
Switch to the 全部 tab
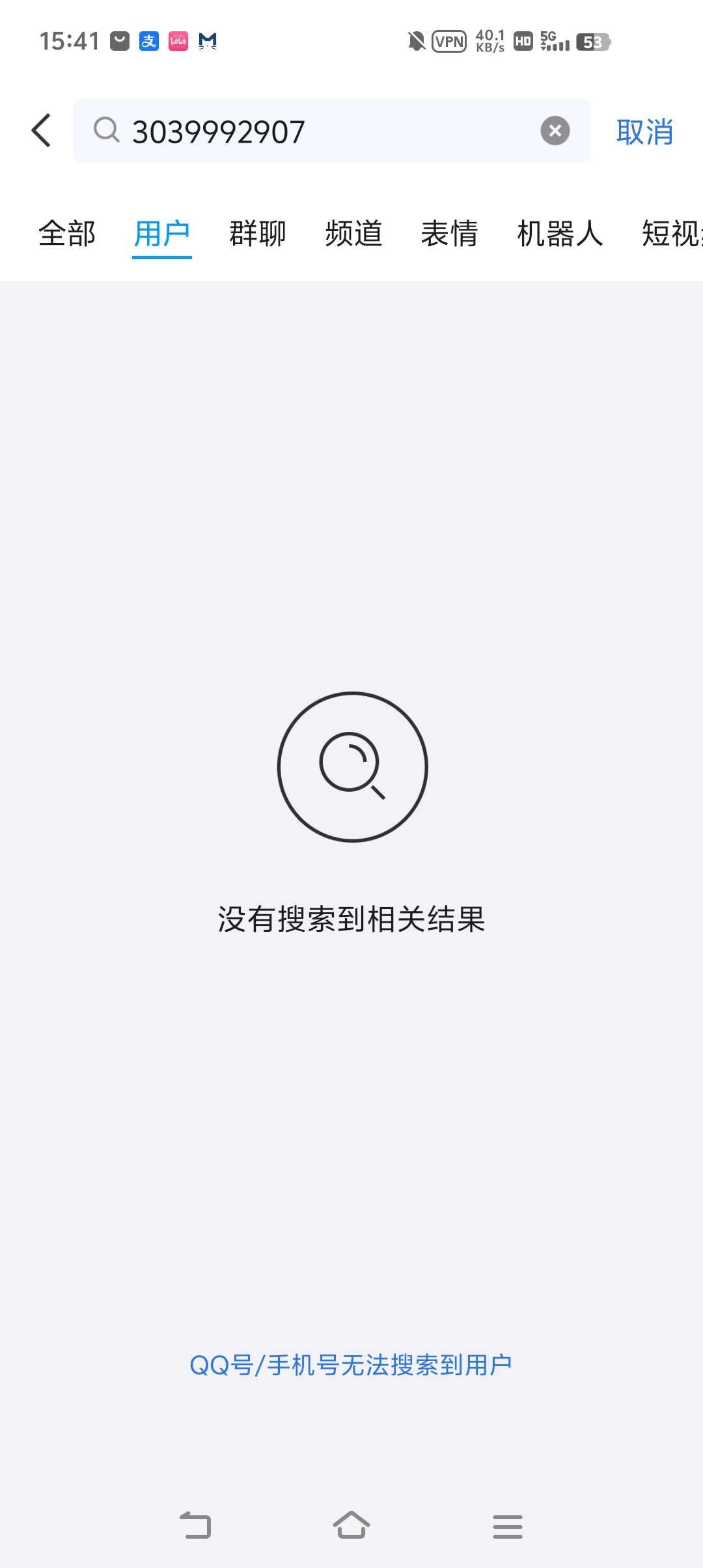tap(67, 233)
